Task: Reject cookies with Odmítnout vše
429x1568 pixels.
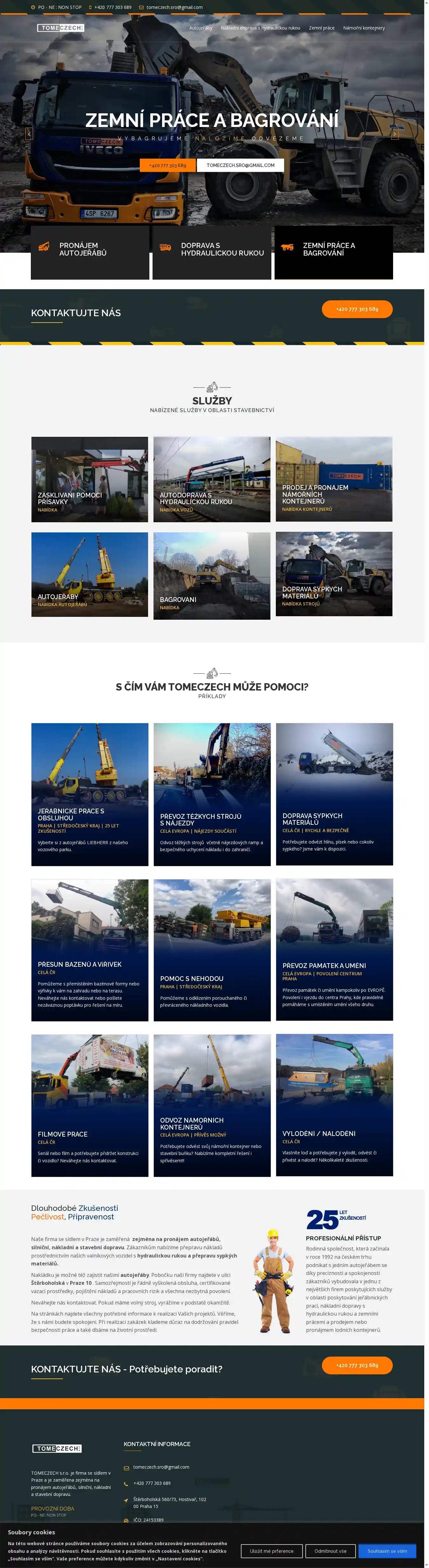Action: pos(330,1551)
